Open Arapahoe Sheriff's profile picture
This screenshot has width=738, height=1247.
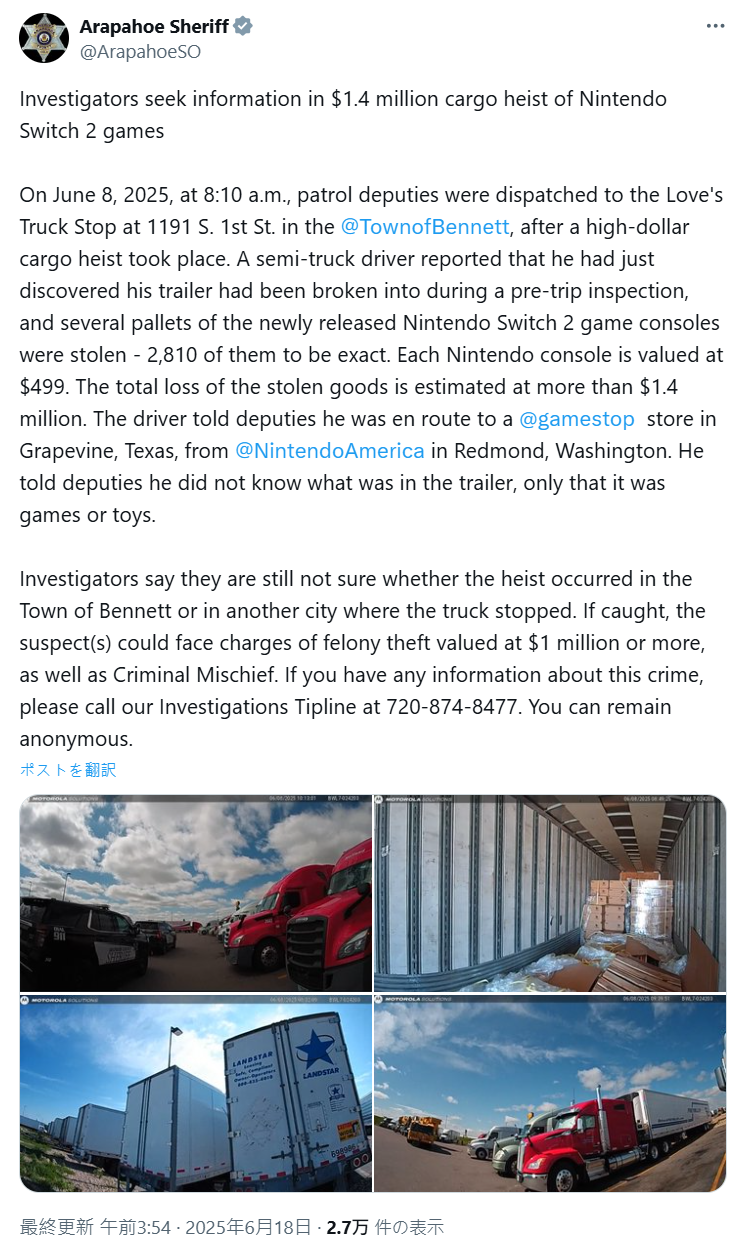coord(44,38)
